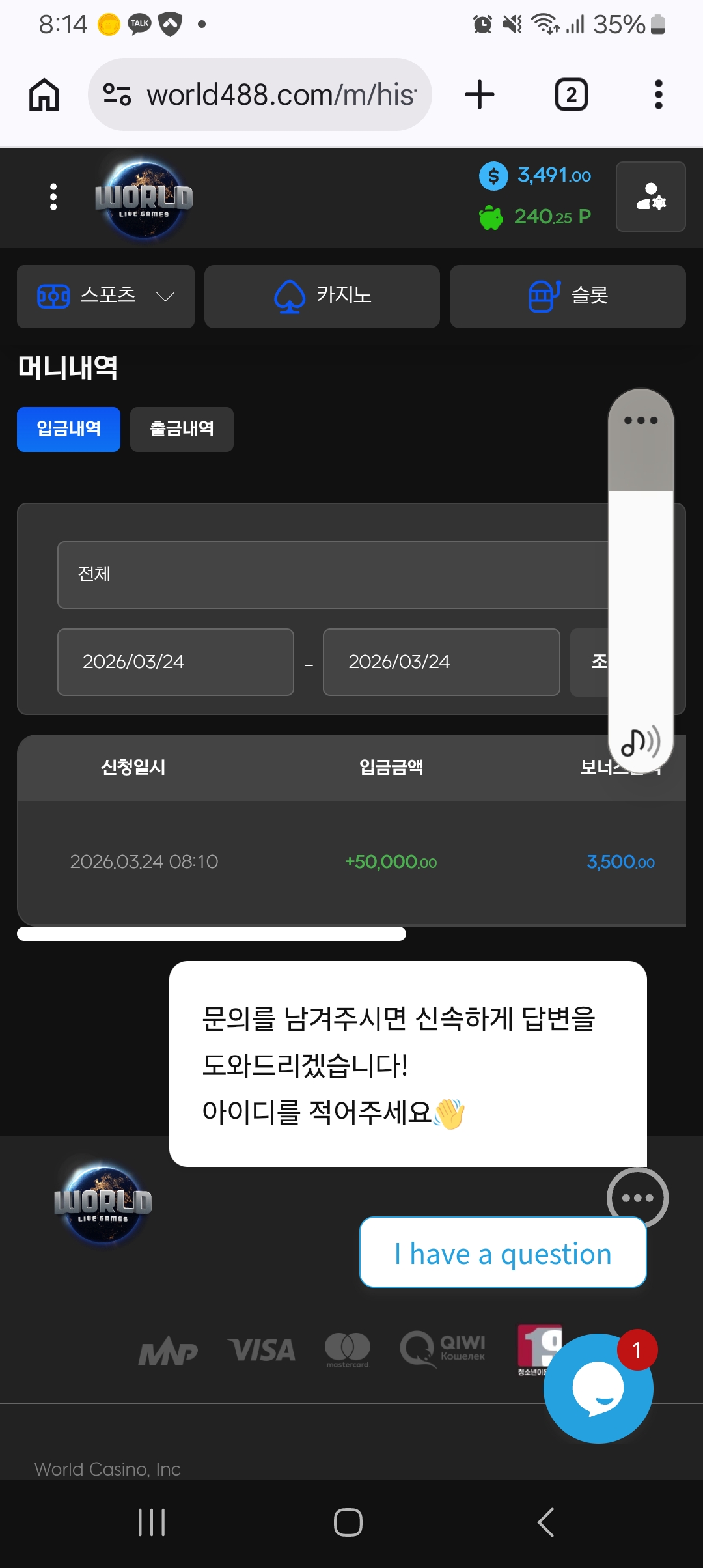
Task: Go back using the system navigation bar
Action: (545, 1522)
